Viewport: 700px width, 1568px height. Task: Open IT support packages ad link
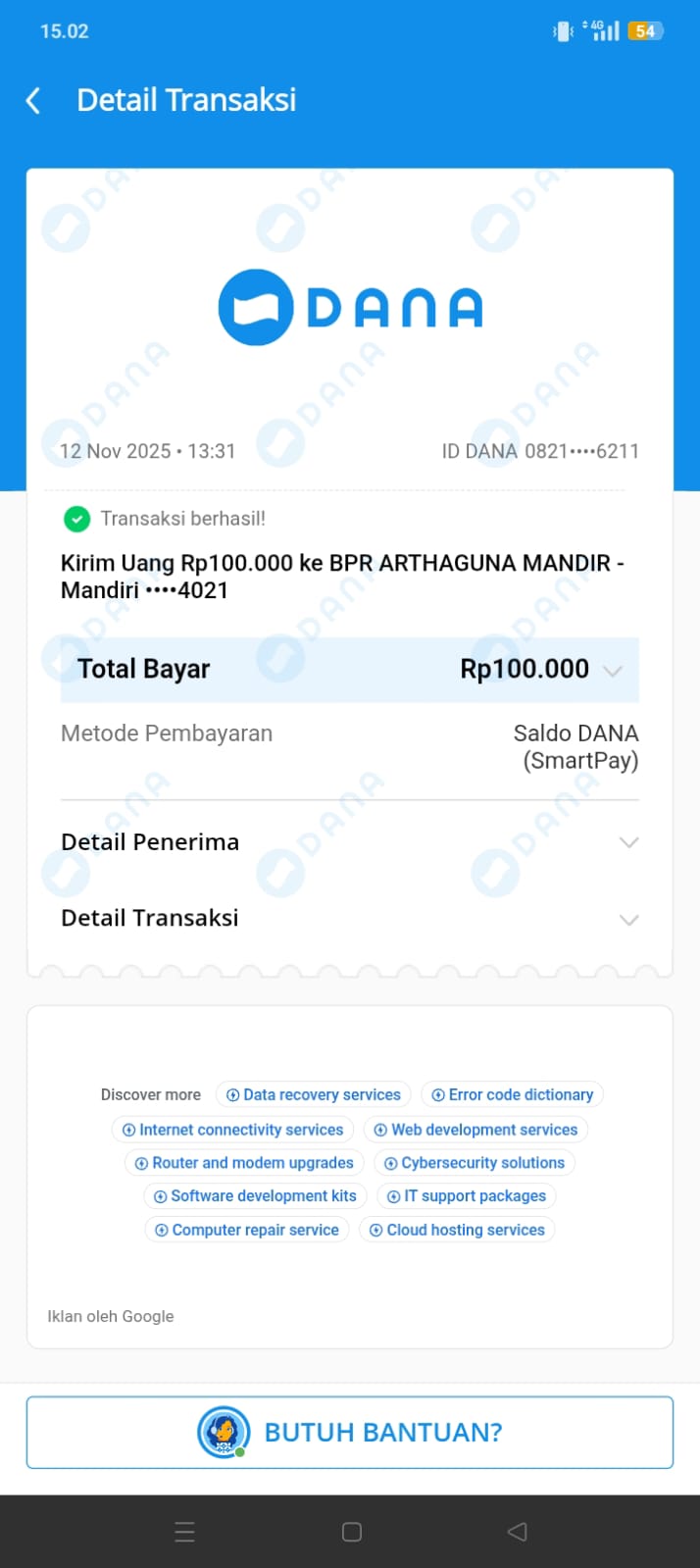tap(467, 1196)
